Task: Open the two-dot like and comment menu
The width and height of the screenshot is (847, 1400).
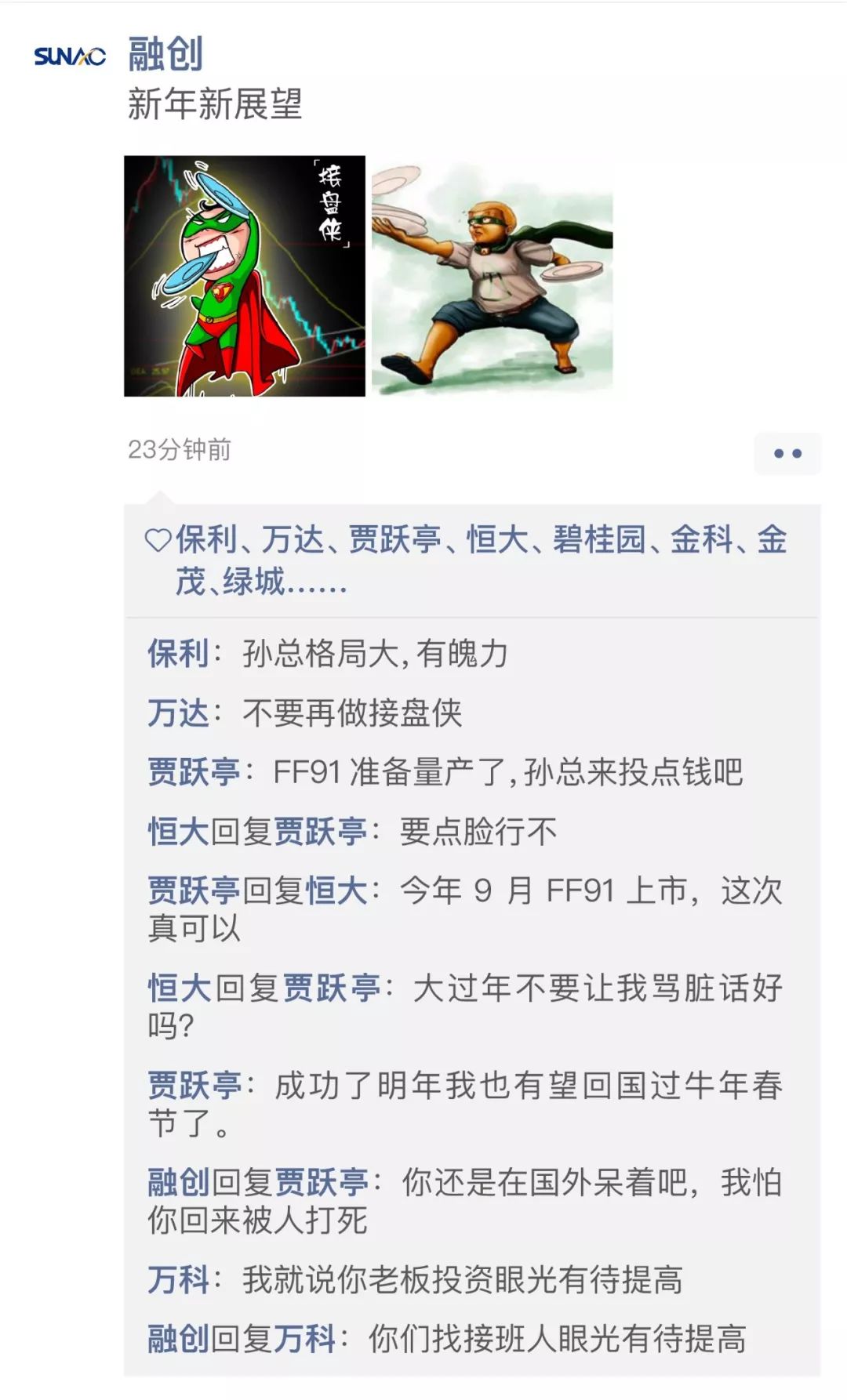Action: pos(787,453)
